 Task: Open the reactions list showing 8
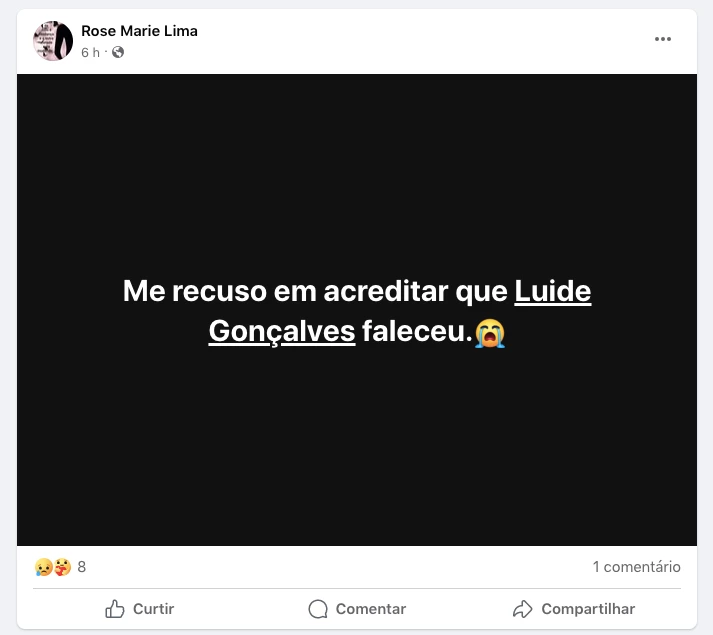pos(60,567)
